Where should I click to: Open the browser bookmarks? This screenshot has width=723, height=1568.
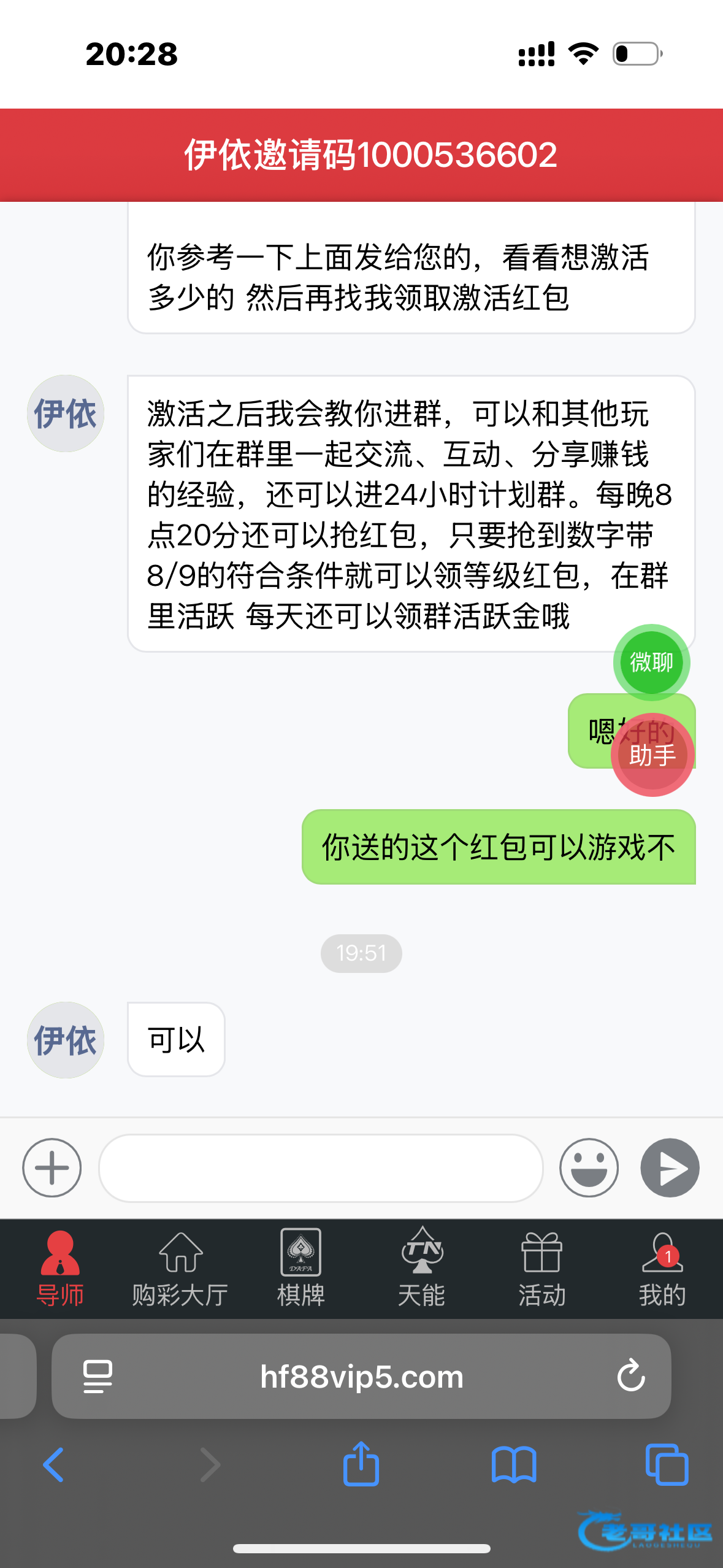514,1464
